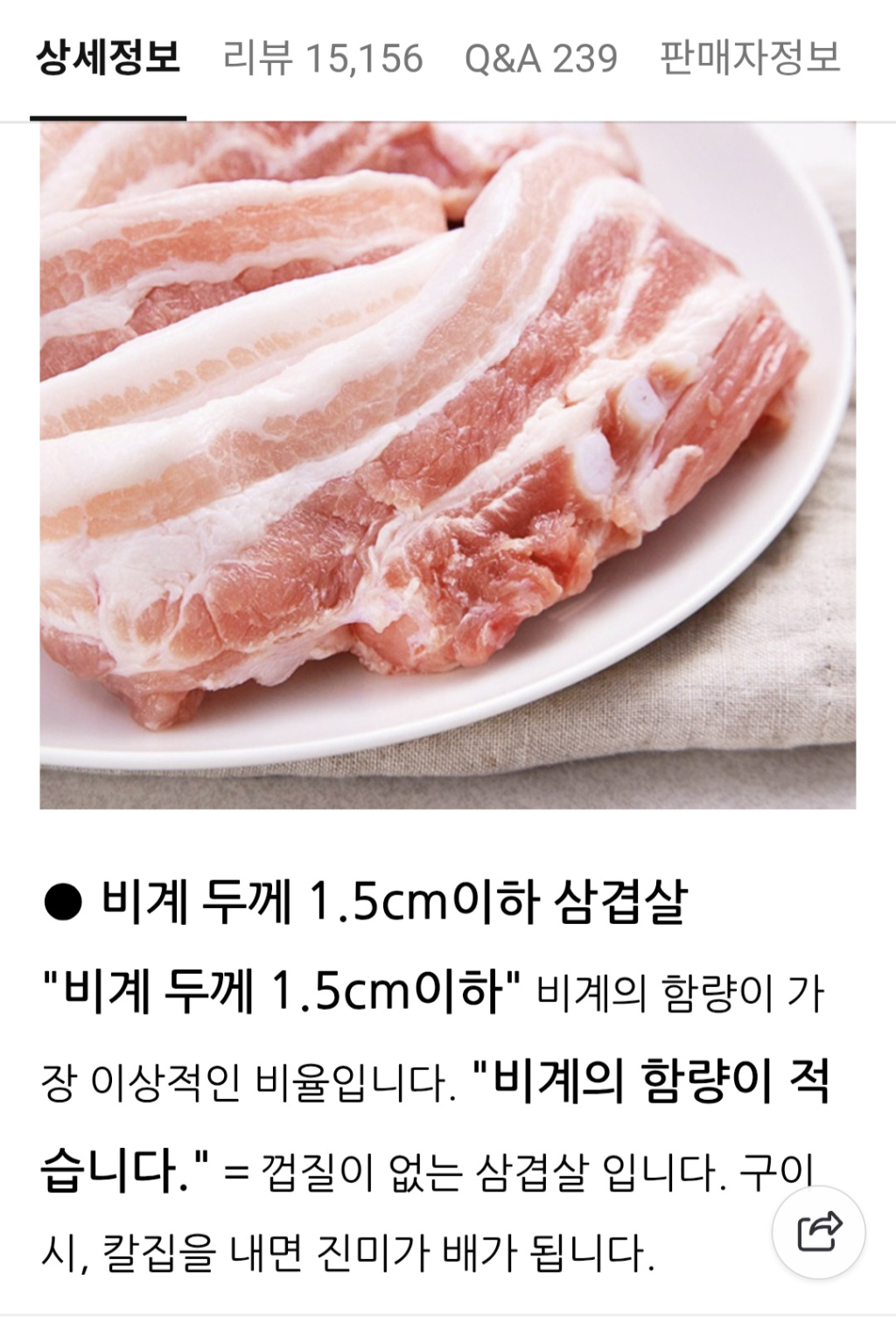Switch to the 리뷰 15,156 tab

[x=322, y=59]
